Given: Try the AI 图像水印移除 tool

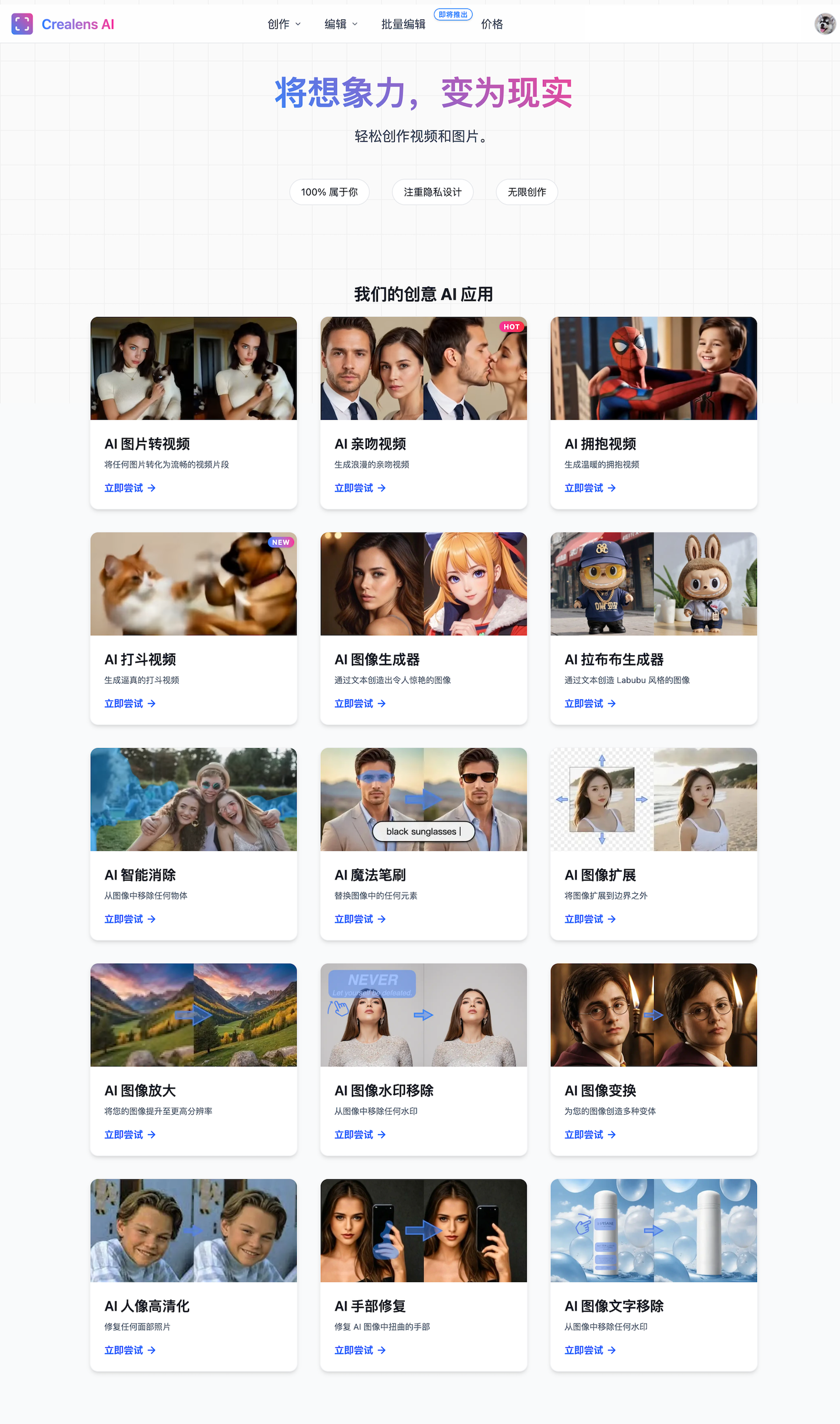Looking at the screenshot, I should (x=359, y=1135).
